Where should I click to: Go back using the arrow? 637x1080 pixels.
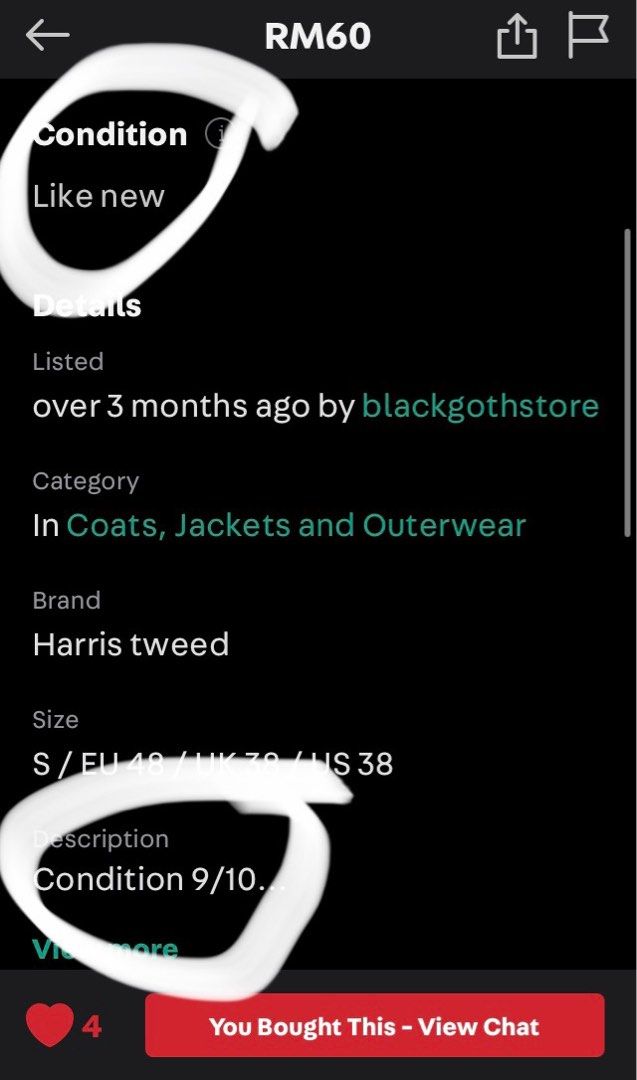[x=48, y=36]
